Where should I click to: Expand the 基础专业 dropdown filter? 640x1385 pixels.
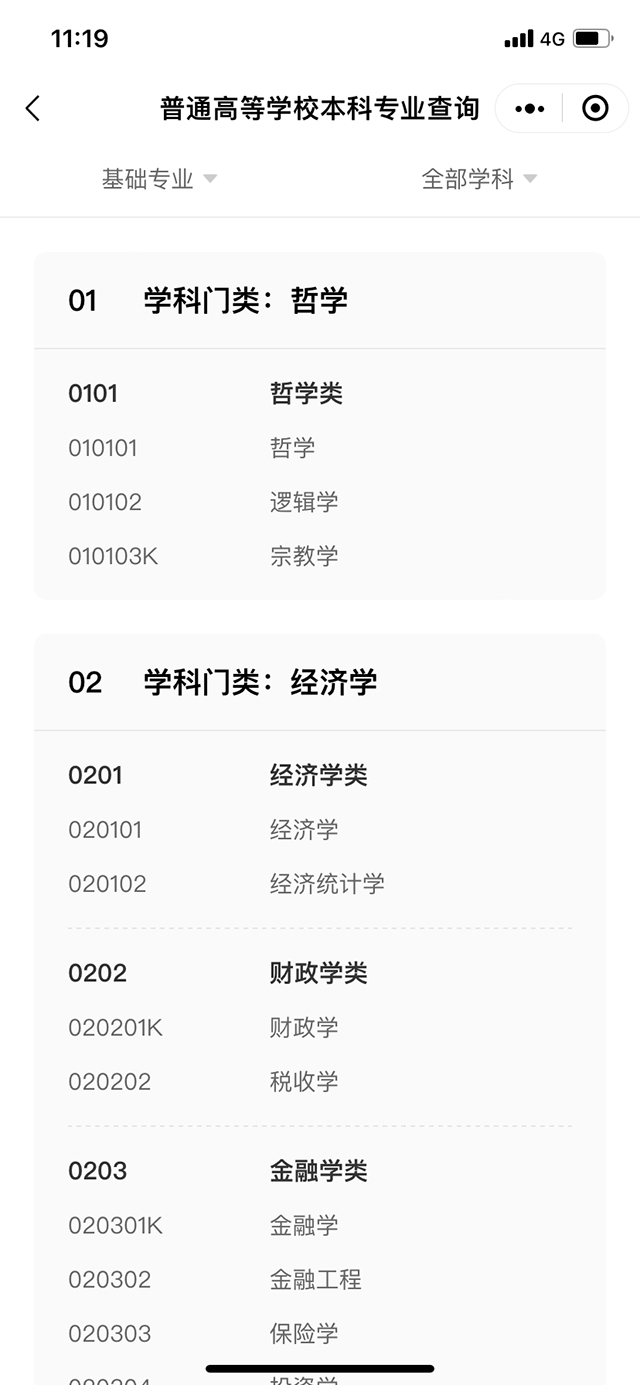(x=159, y=179)
